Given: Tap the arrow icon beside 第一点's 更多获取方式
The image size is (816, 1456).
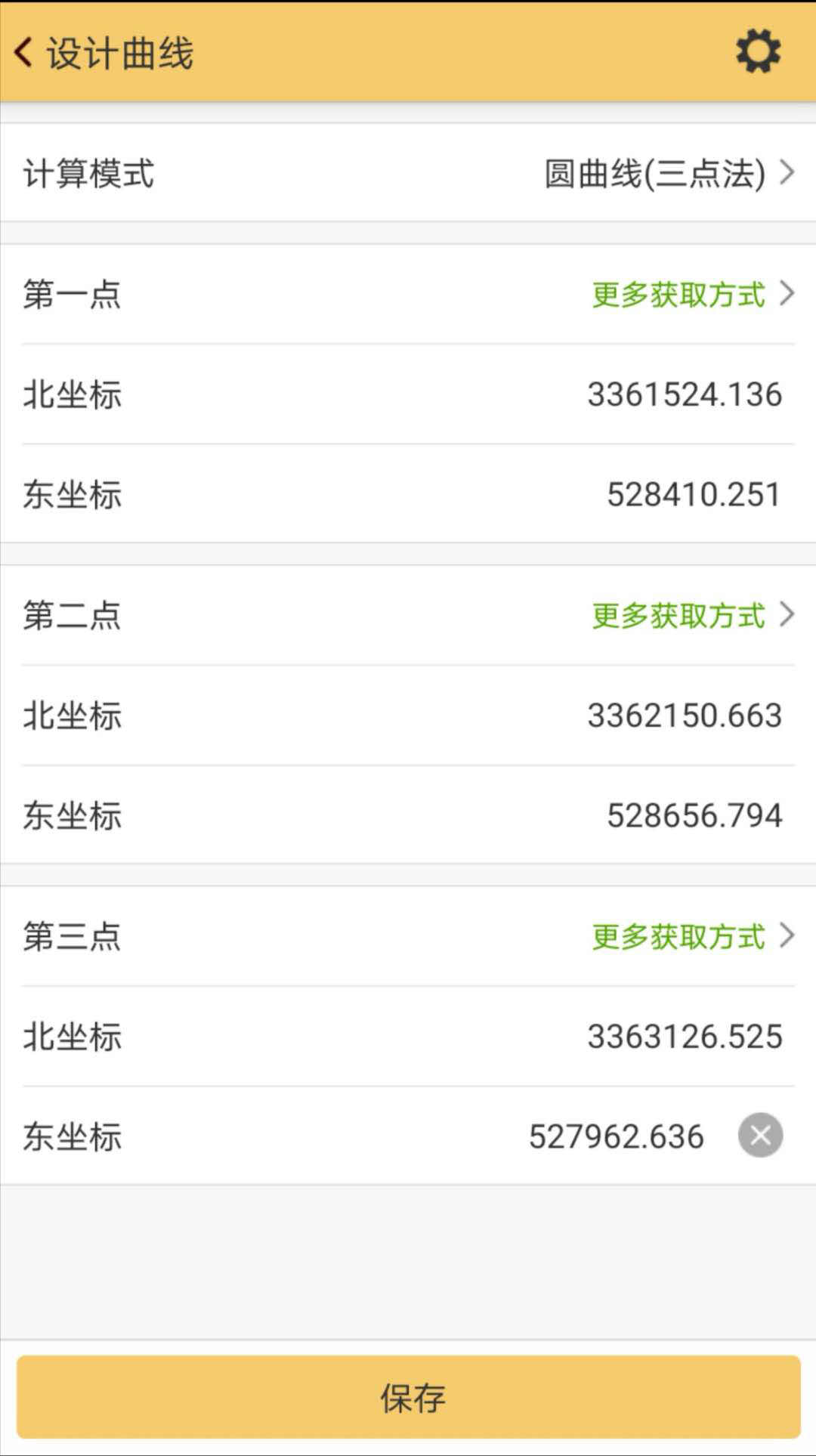Looking at the screenshot, I should pos(788,294).
